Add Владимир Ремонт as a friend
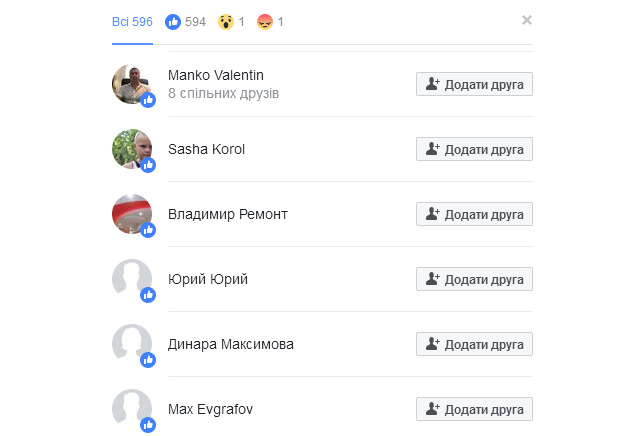Viewport: 640px width, 436px height. [x=474, y=214]
